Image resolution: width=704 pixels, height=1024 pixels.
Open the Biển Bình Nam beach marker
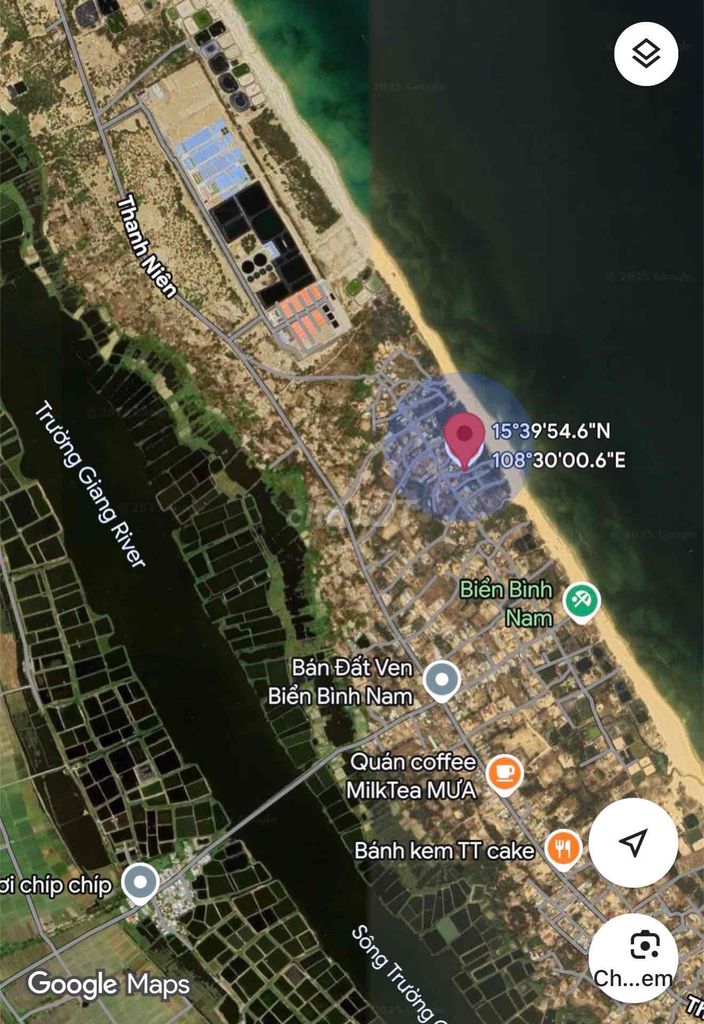click(581, 601)
